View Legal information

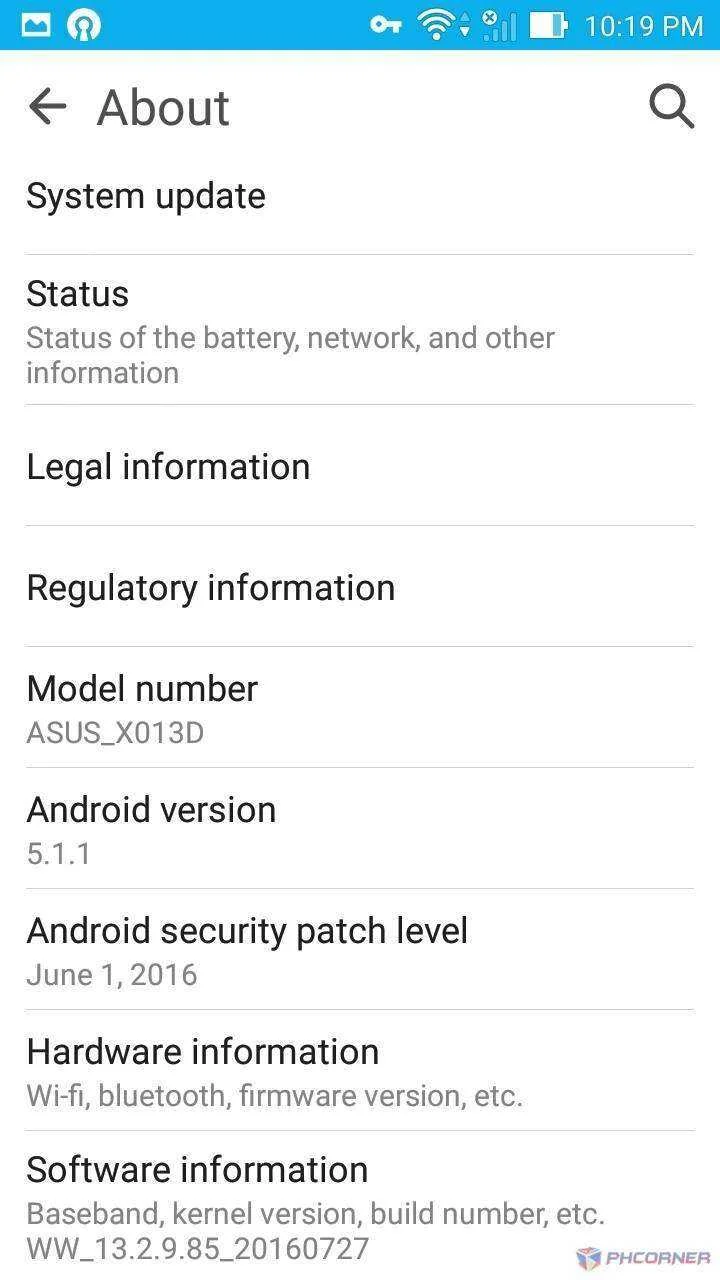[x=360, y=466]
